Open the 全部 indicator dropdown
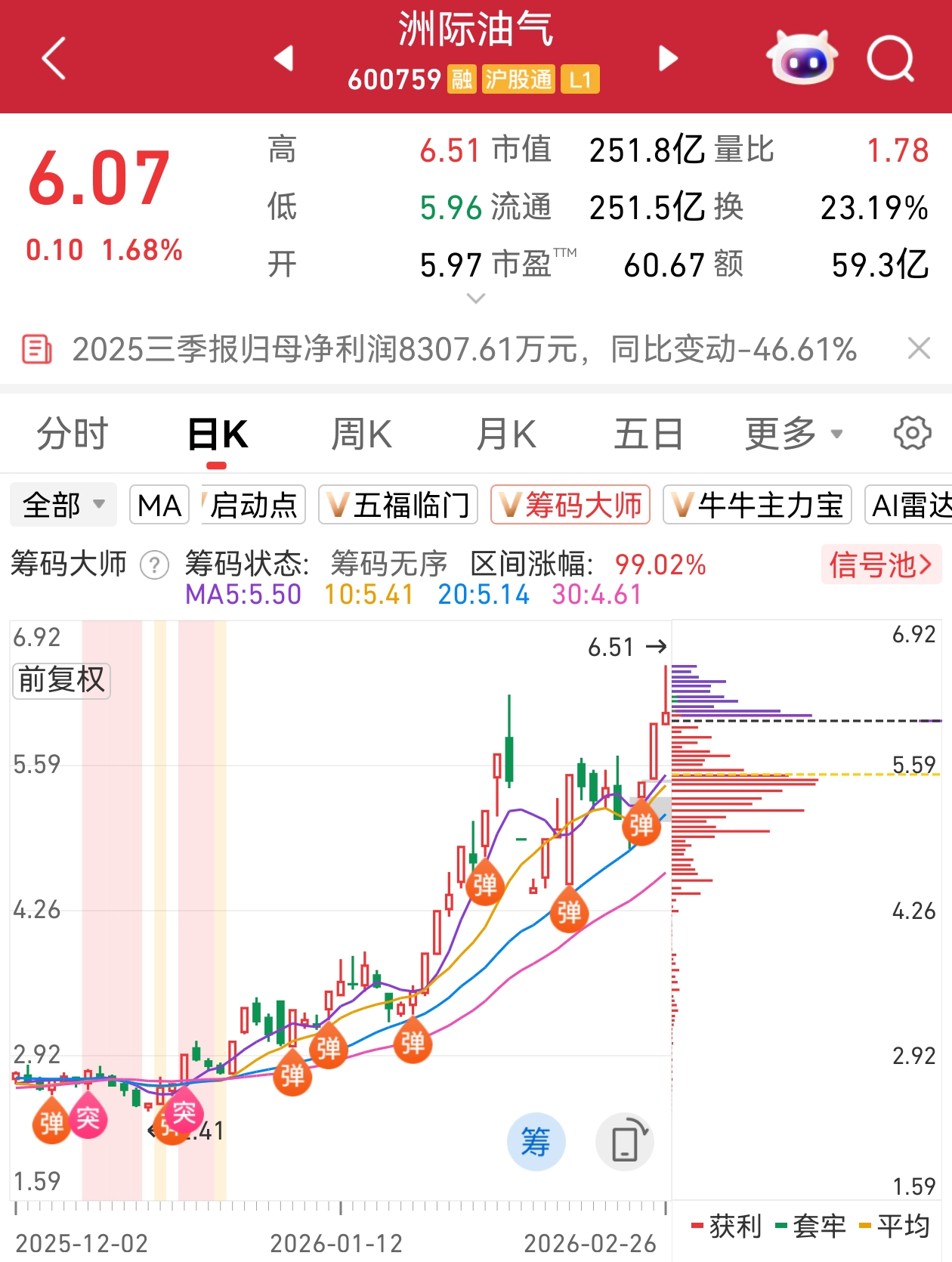 pyautogui.click(x=63, y=505)
